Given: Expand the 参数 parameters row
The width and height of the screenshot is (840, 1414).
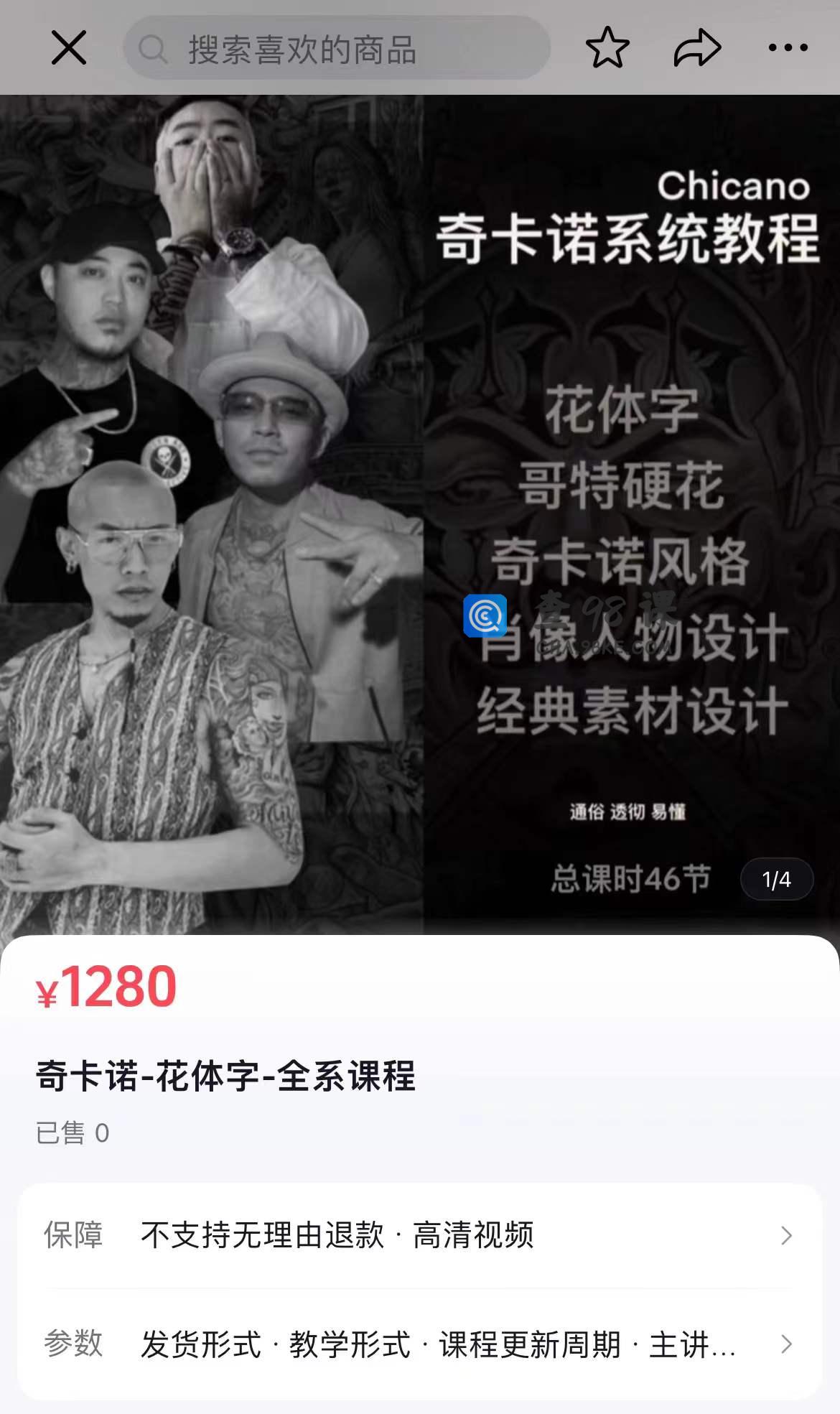Looking at the screenshot, I should tap(419, 1344).
